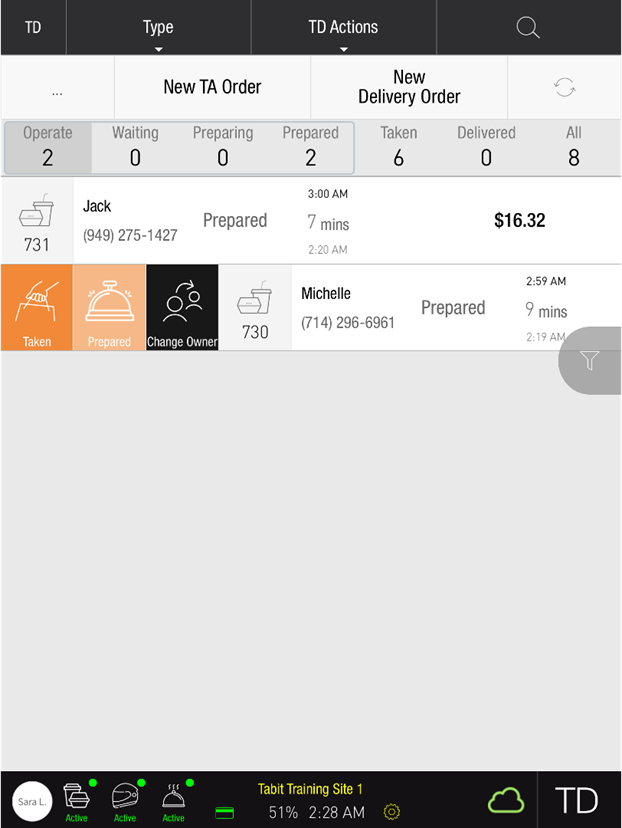
Task: Mark Michelle's order as Taken
Action: [x=36, y=307]
